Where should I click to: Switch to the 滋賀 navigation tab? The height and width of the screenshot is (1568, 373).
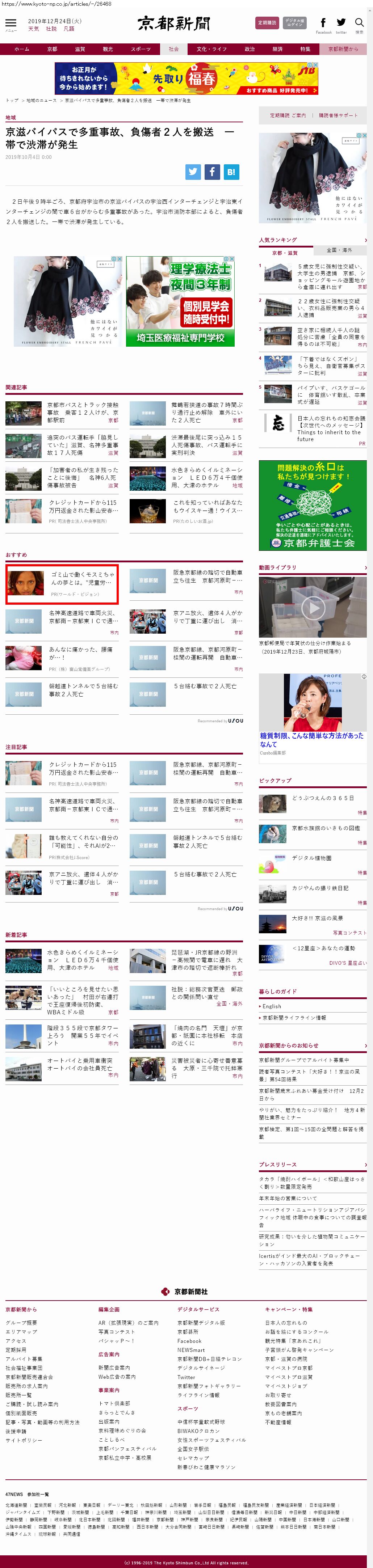(80, 49)
